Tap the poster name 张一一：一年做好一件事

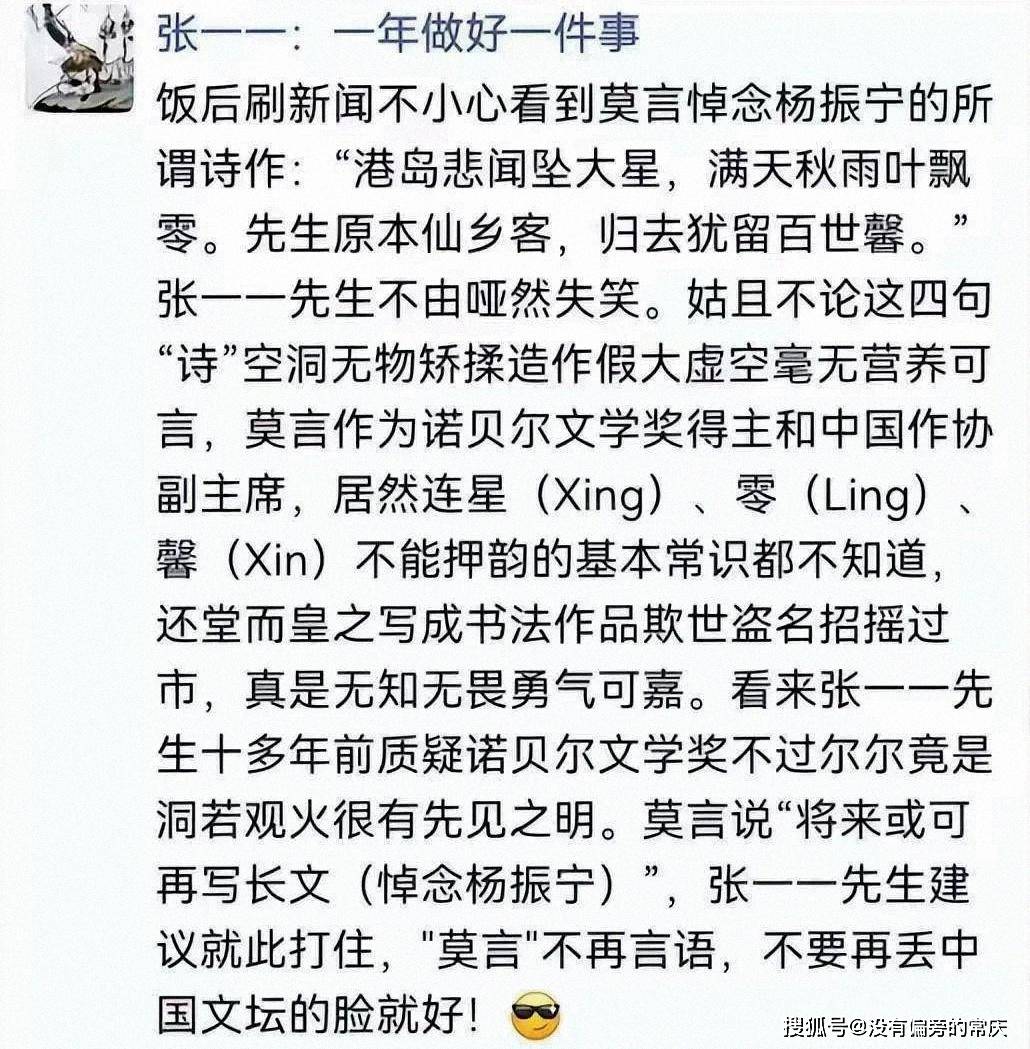coord(397,35)
